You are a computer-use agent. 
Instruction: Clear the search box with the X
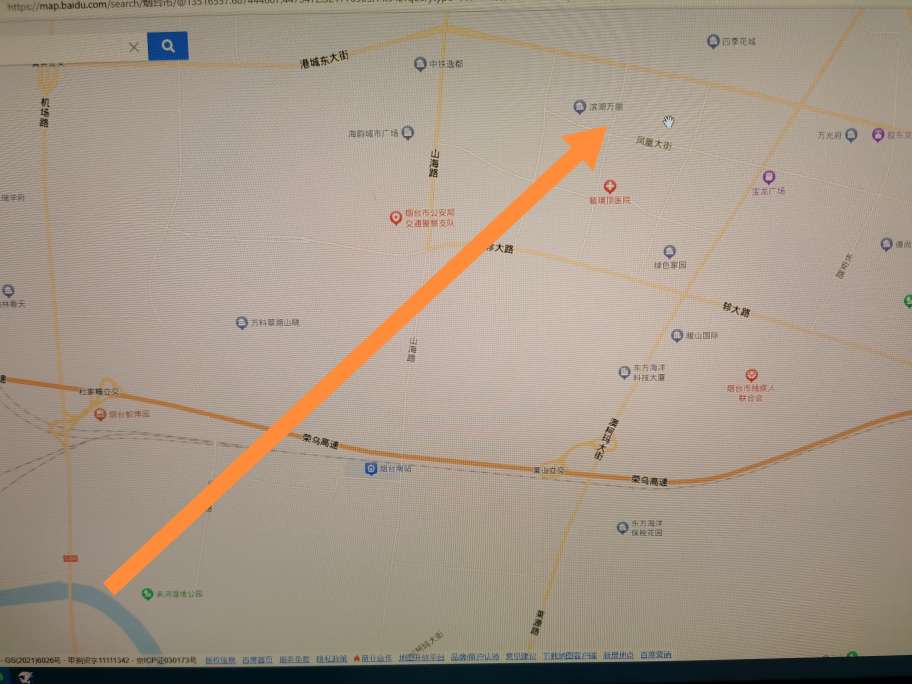[134, 47]
